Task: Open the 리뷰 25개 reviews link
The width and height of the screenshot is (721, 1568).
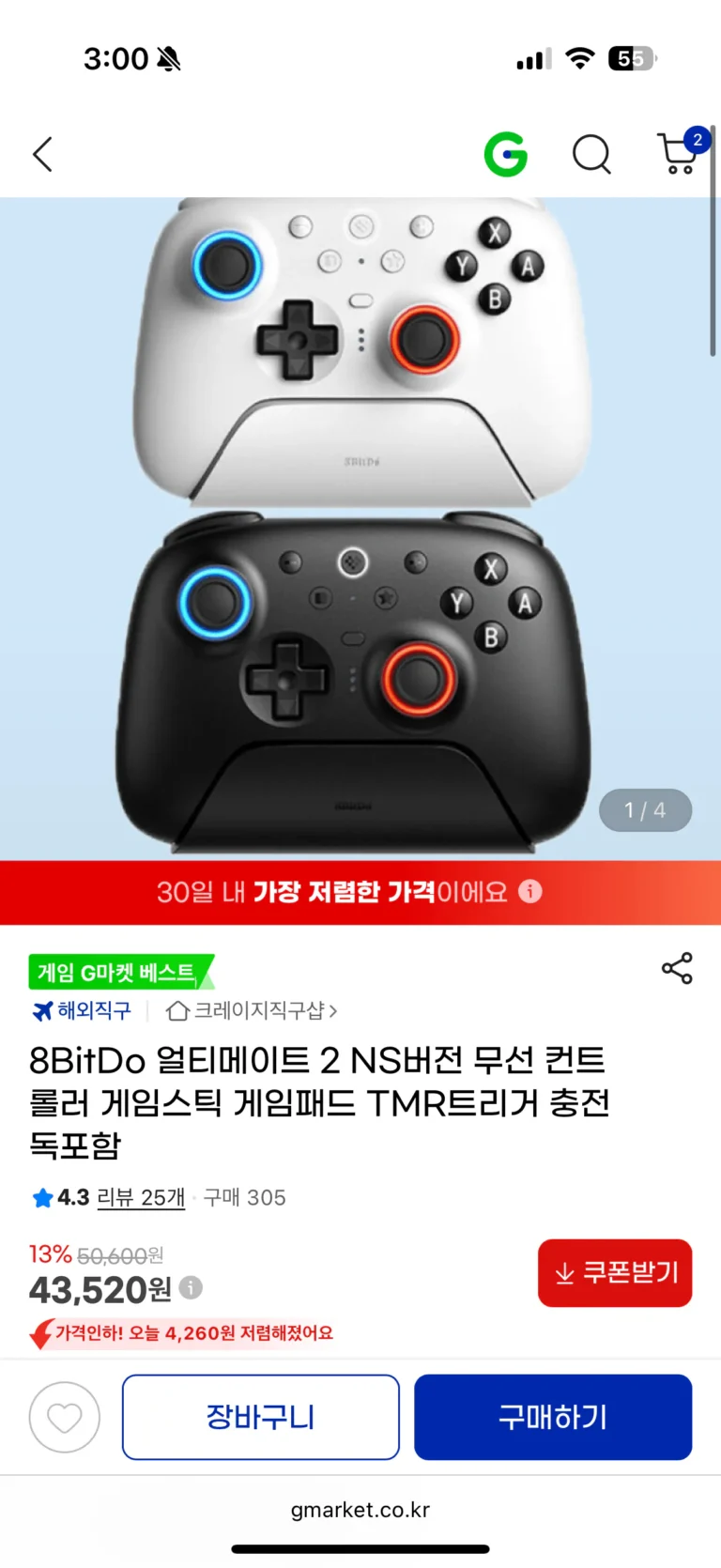Action: coord(141,1197)
